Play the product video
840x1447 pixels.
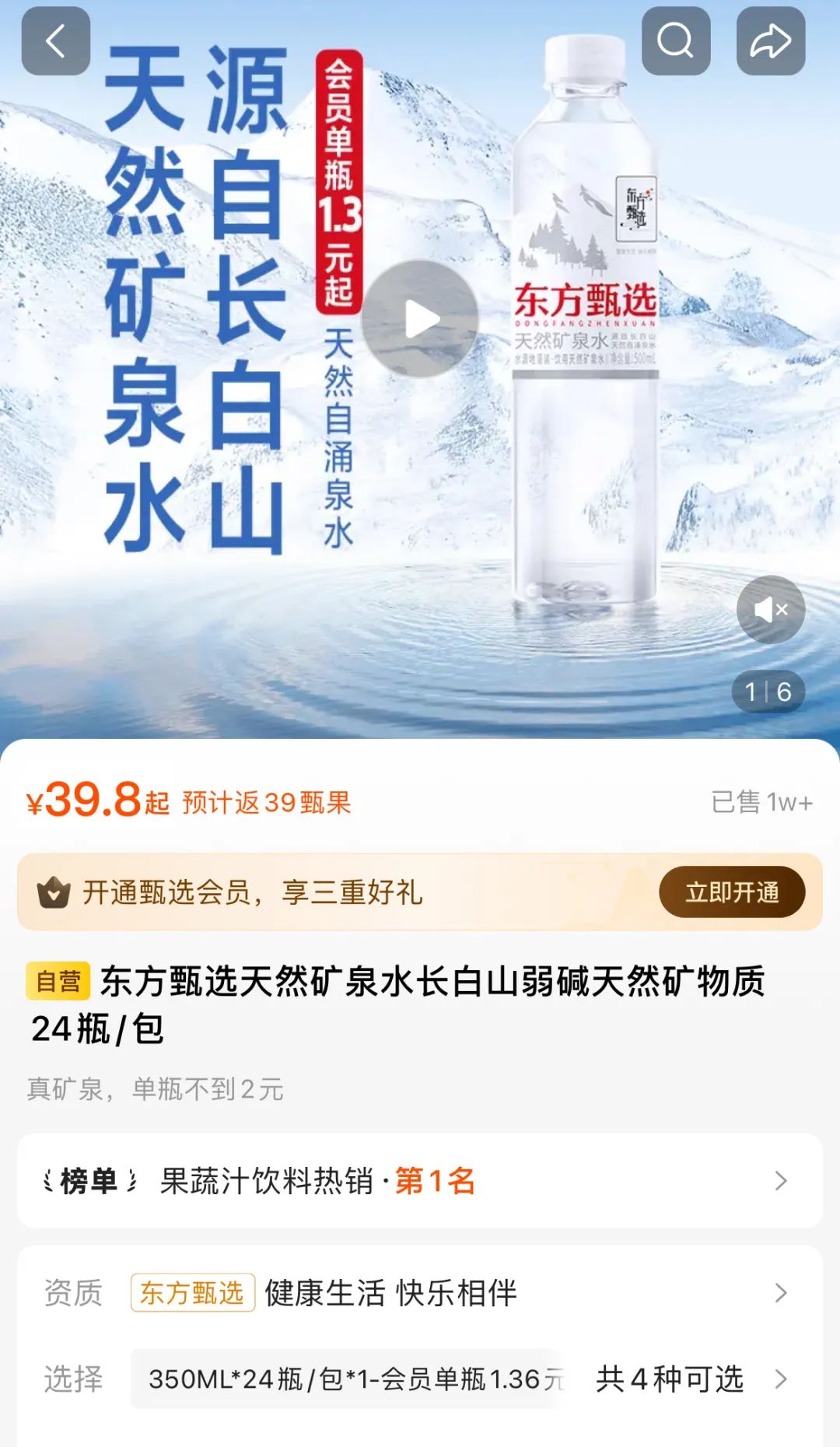pyautogui.click(x=420, y=319)
